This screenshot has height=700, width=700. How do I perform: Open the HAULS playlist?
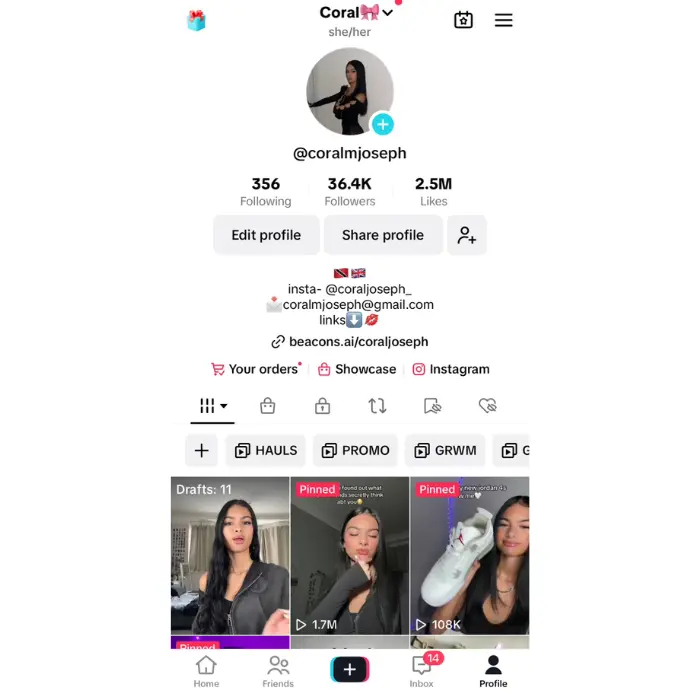click(x=266, y=451)
